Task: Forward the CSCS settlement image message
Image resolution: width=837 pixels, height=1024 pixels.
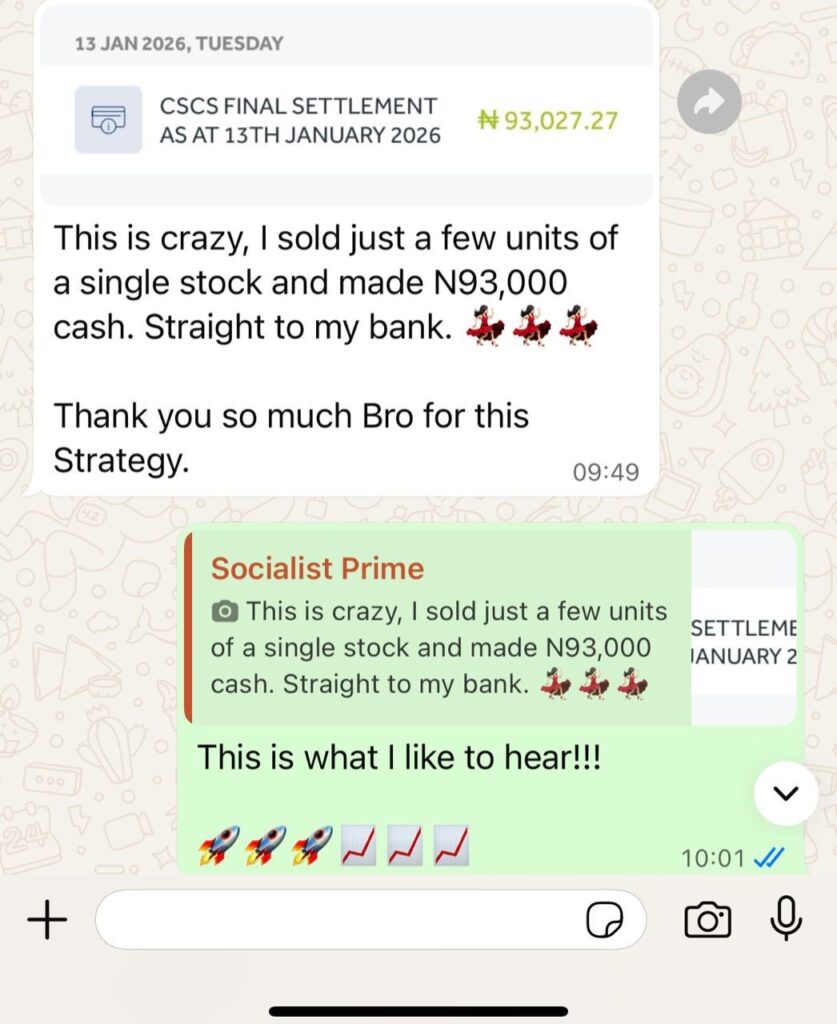Action: (x=709, y=102)
